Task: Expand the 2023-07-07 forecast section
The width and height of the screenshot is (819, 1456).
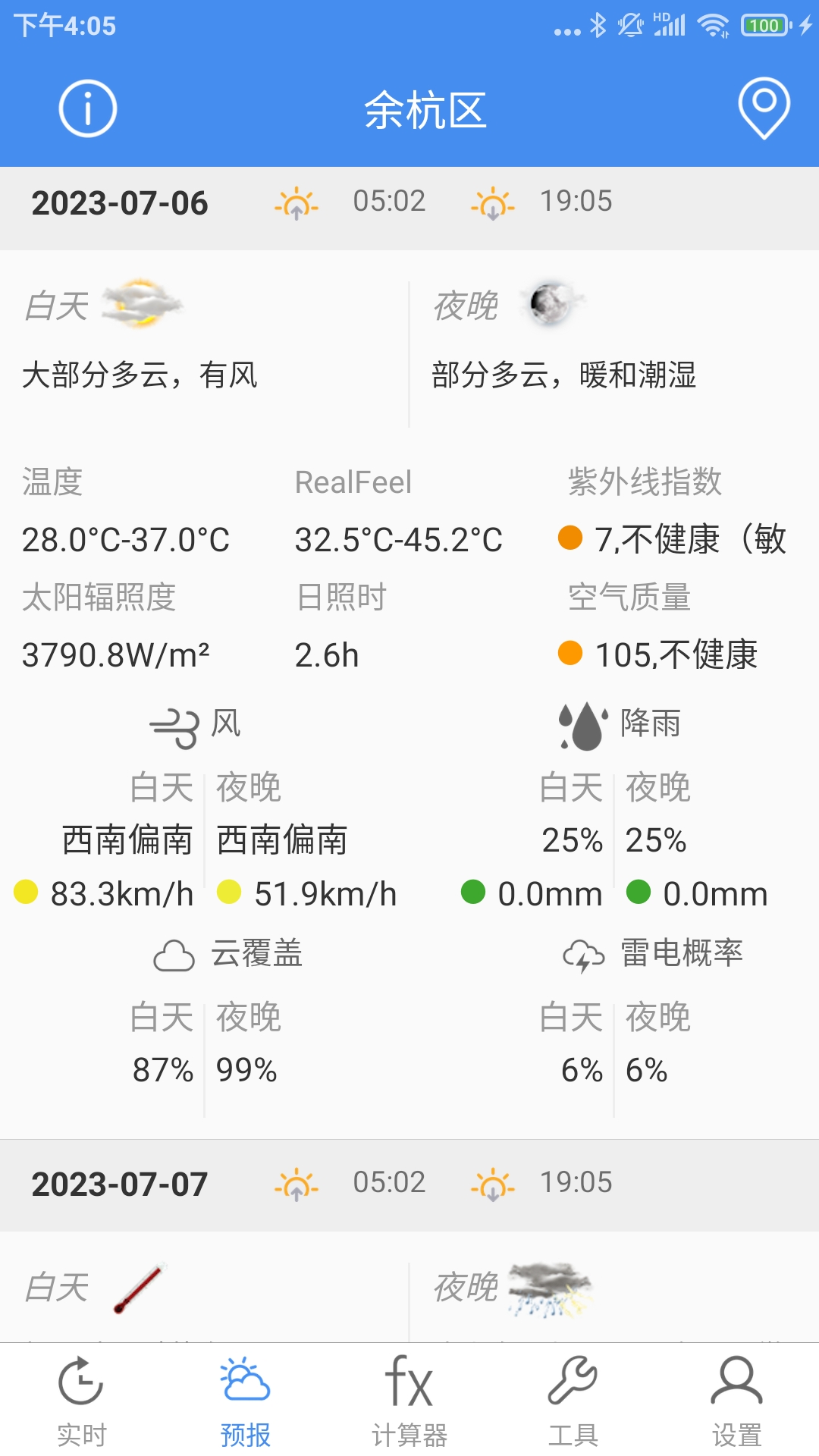Action: 118,1181
